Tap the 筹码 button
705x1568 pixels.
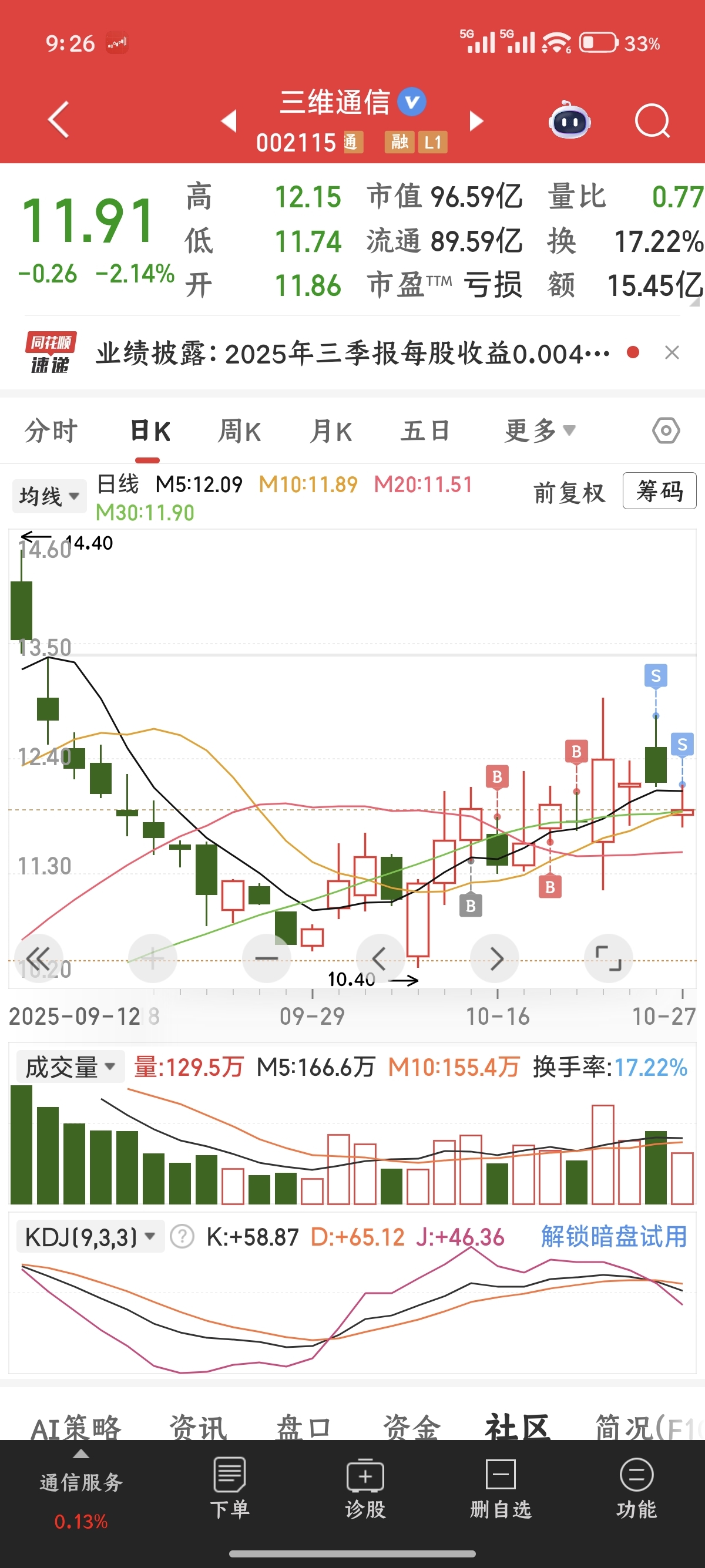pyautogui.click(x=659, y=490)
